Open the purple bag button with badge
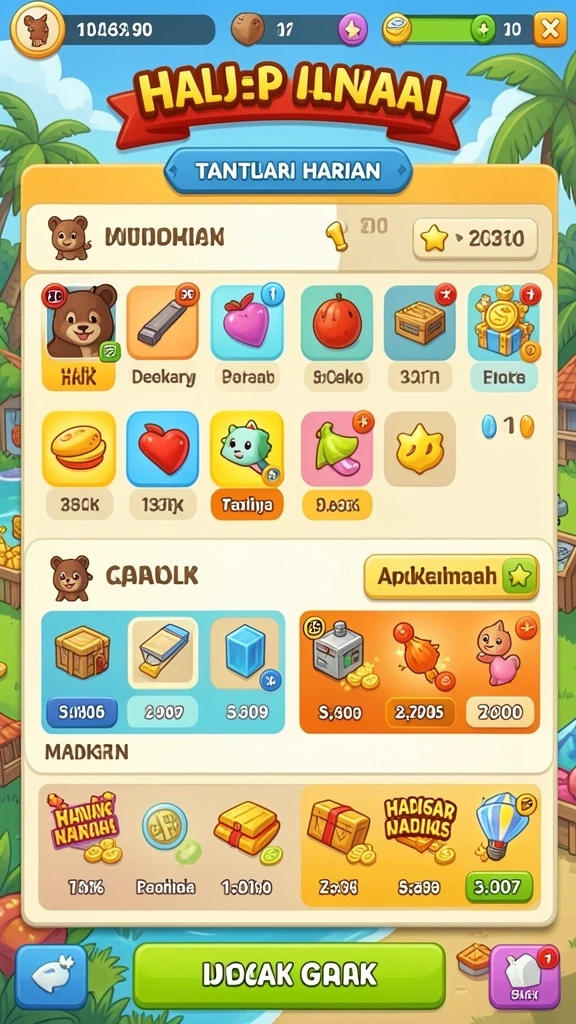 [x=524, y=977]
